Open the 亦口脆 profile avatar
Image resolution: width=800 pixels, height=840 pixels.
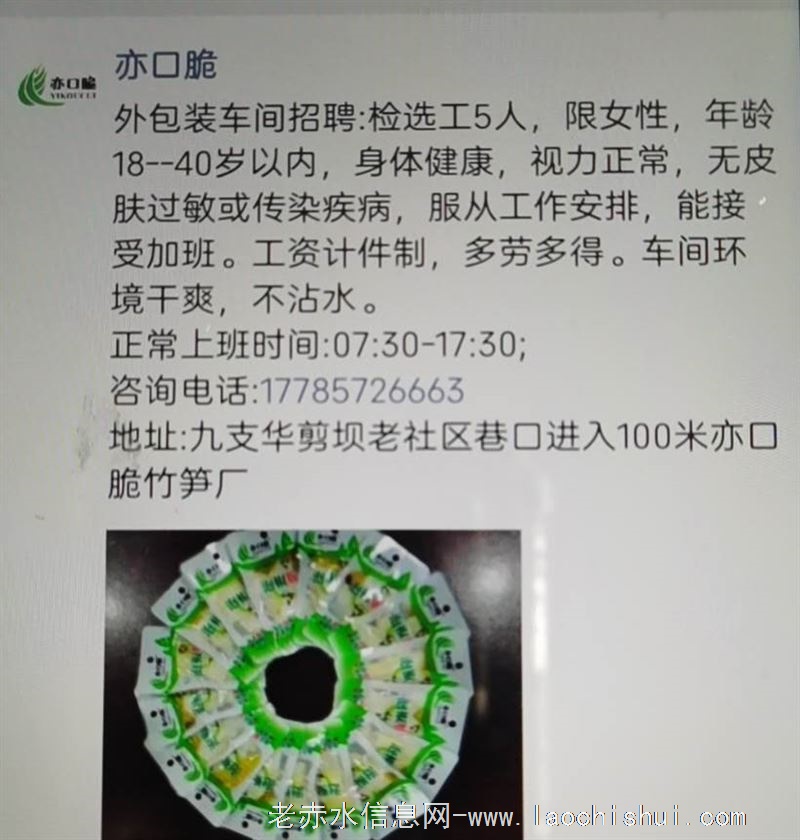tap(59, 85)
